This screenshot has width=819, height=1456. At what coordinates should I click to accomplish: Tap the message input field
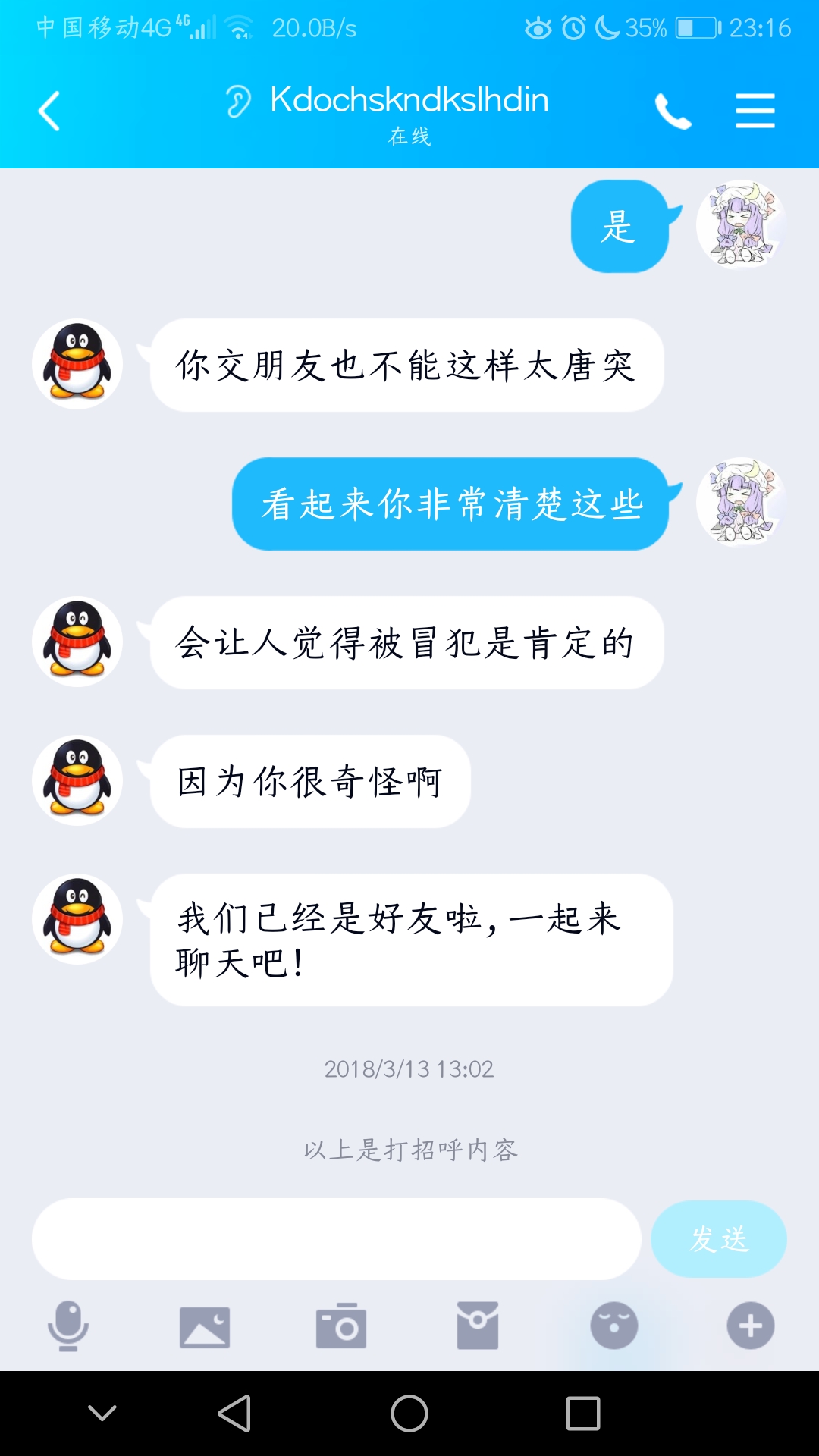(x=336, y=1239)
